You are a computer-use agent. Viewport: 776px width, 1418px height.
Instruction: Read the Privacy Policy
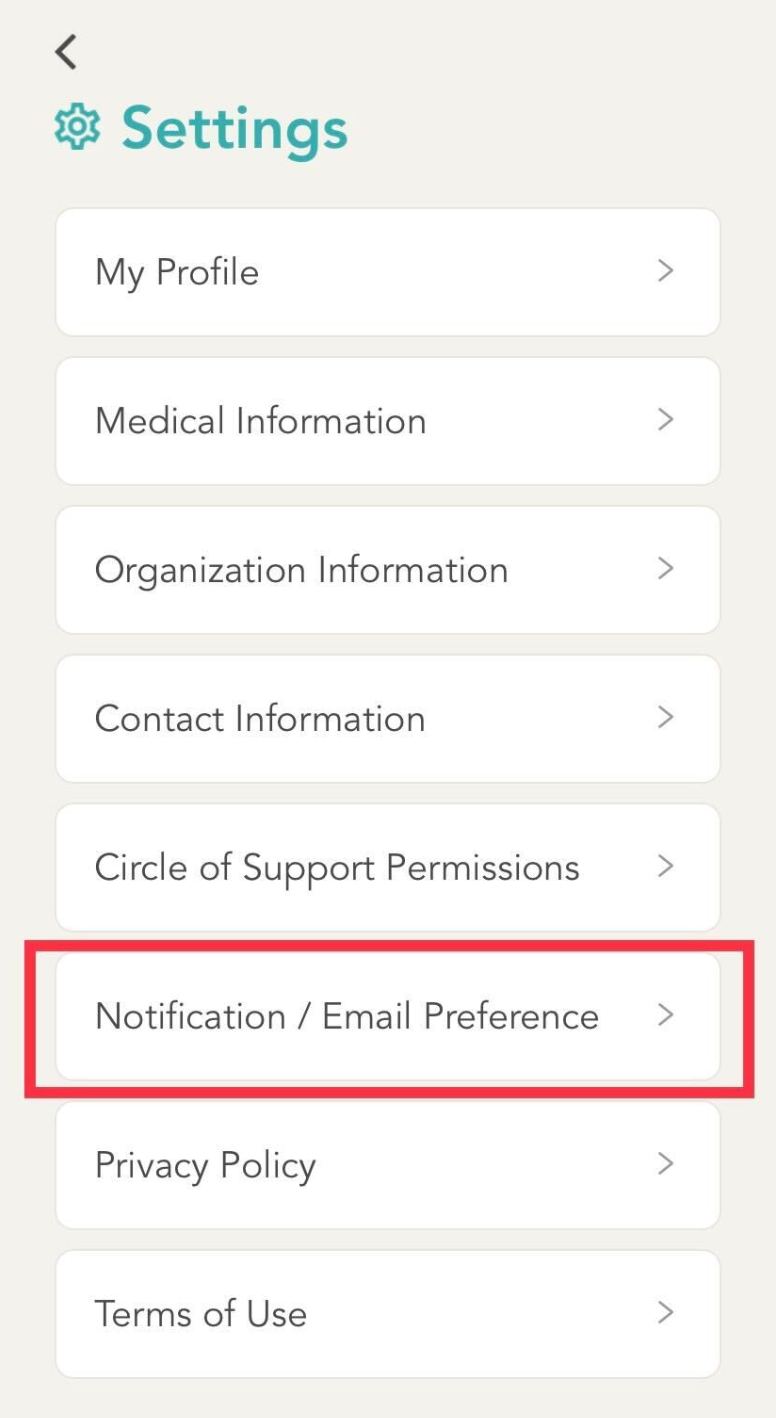pyautogui.click(x=387, y=1165)
